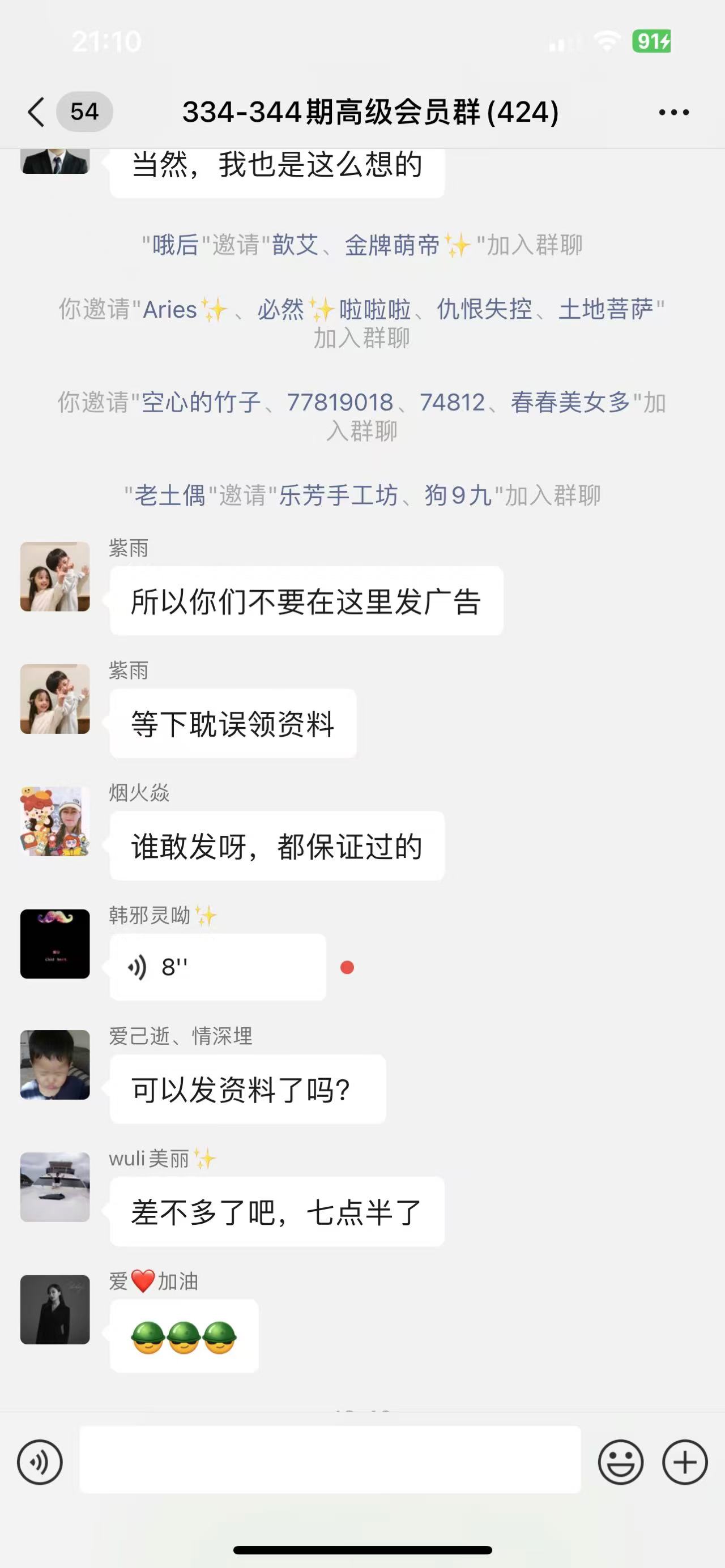Image resolution: width=725 pixels, height=1568 pixels.
Task: Open invited member 空心的竹子's profile link
Action: point(201,403)
